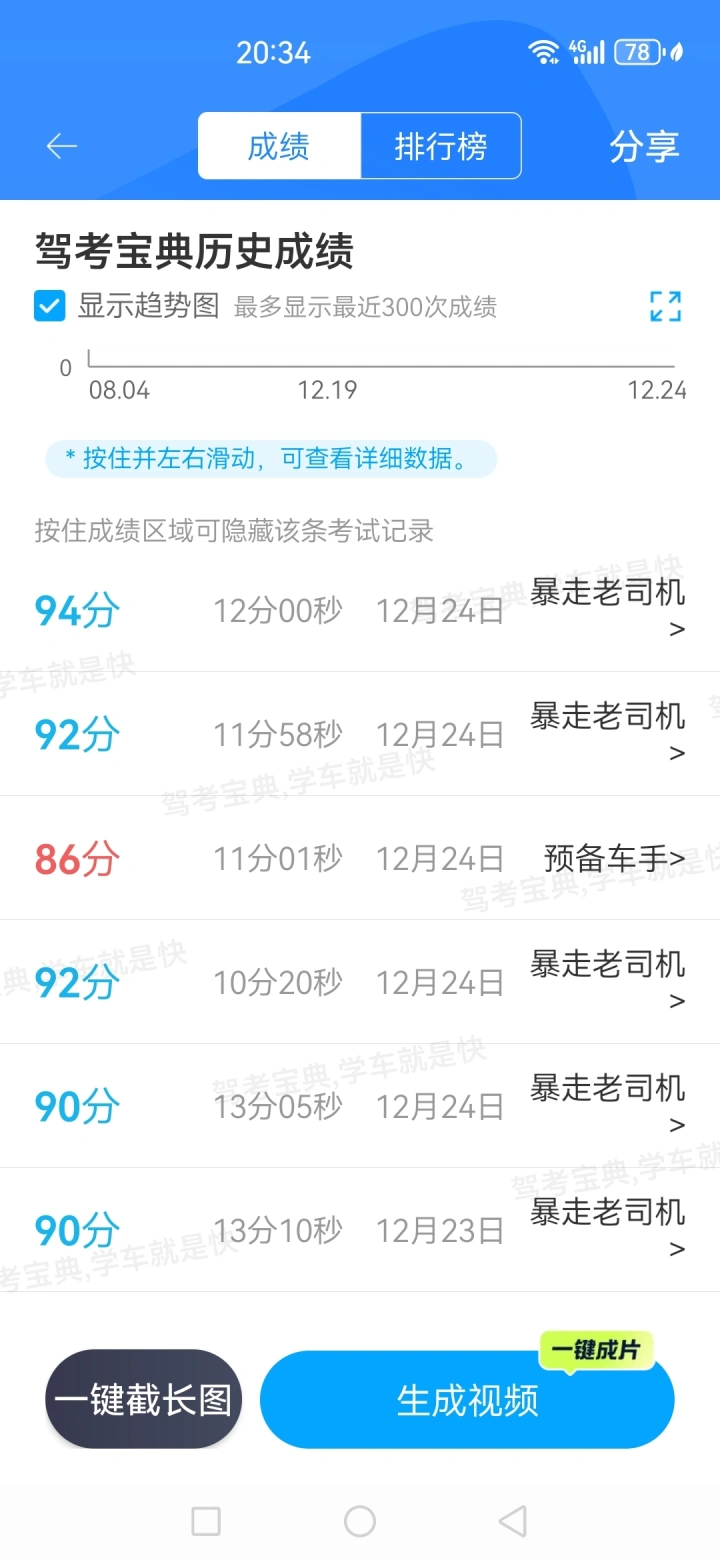Go to the system home screen
This screenshot has width=720, height=1560.
point(360,1521)
